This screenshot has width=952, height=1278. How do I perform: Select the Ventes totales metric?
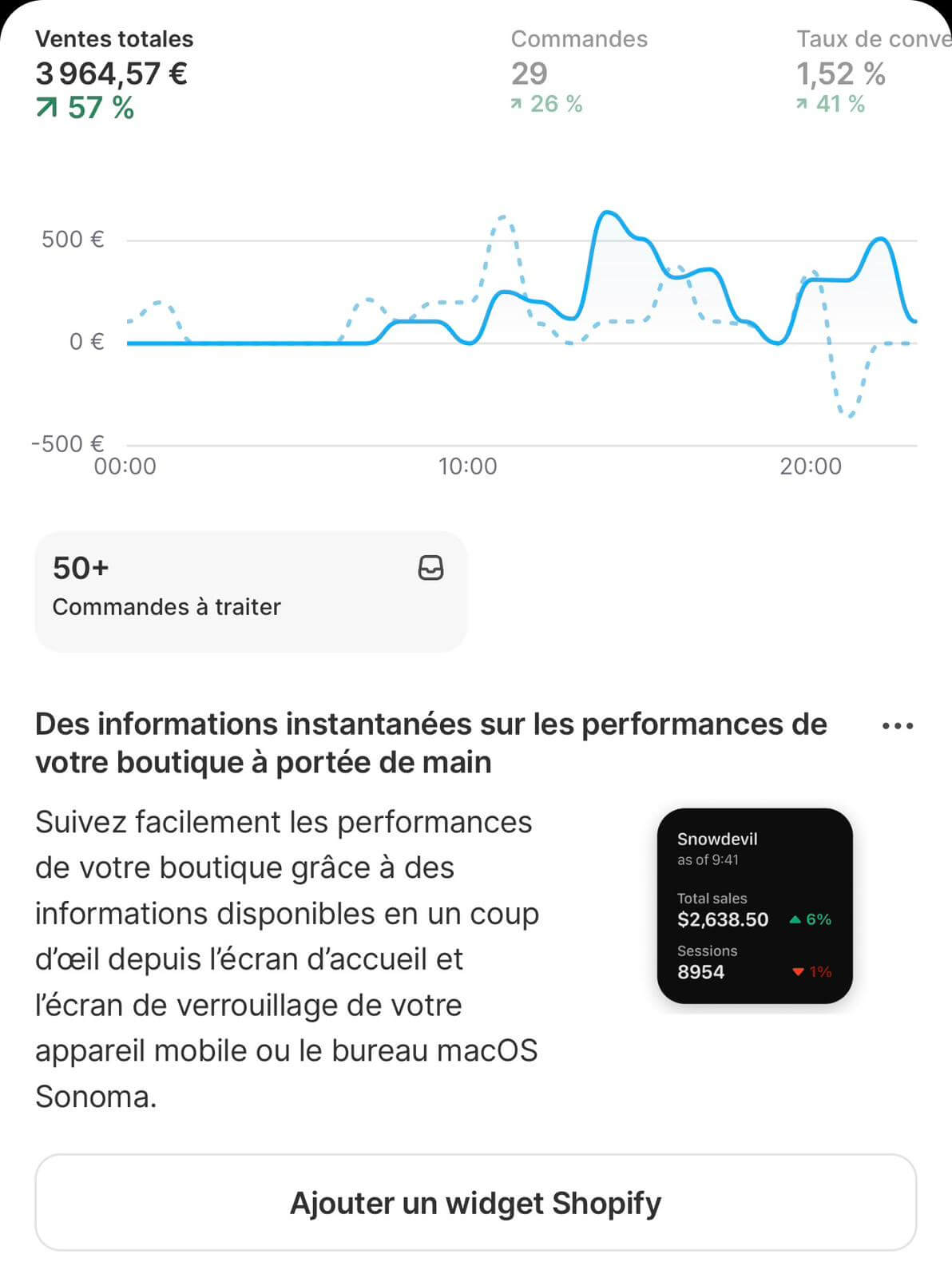[114, 73]
